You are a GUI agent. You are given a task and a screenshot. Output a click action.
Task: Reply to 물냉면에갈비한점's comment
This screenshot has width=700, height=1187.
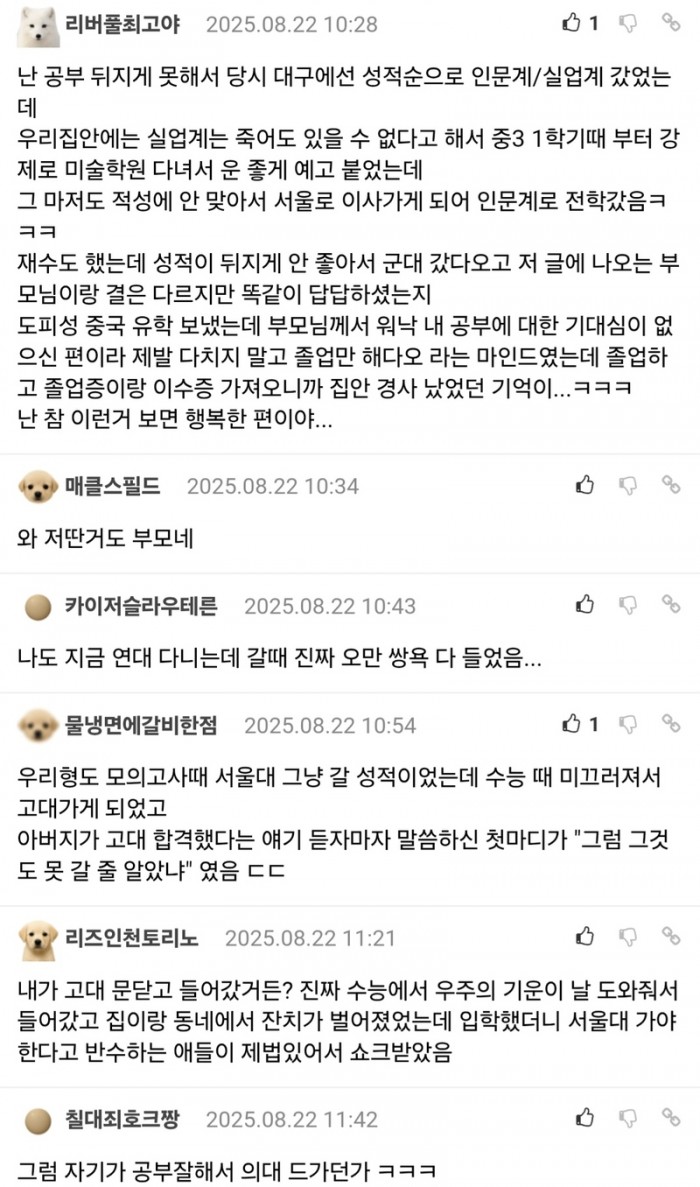click(x=670, y=723)
